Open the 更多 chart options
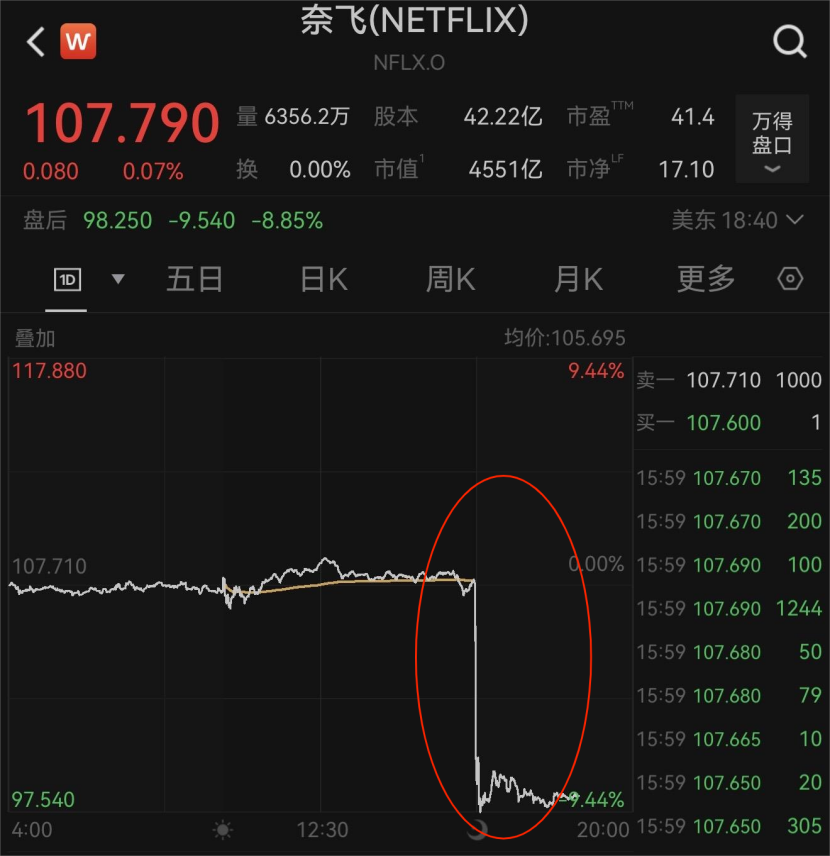 (x=706, y=280)
